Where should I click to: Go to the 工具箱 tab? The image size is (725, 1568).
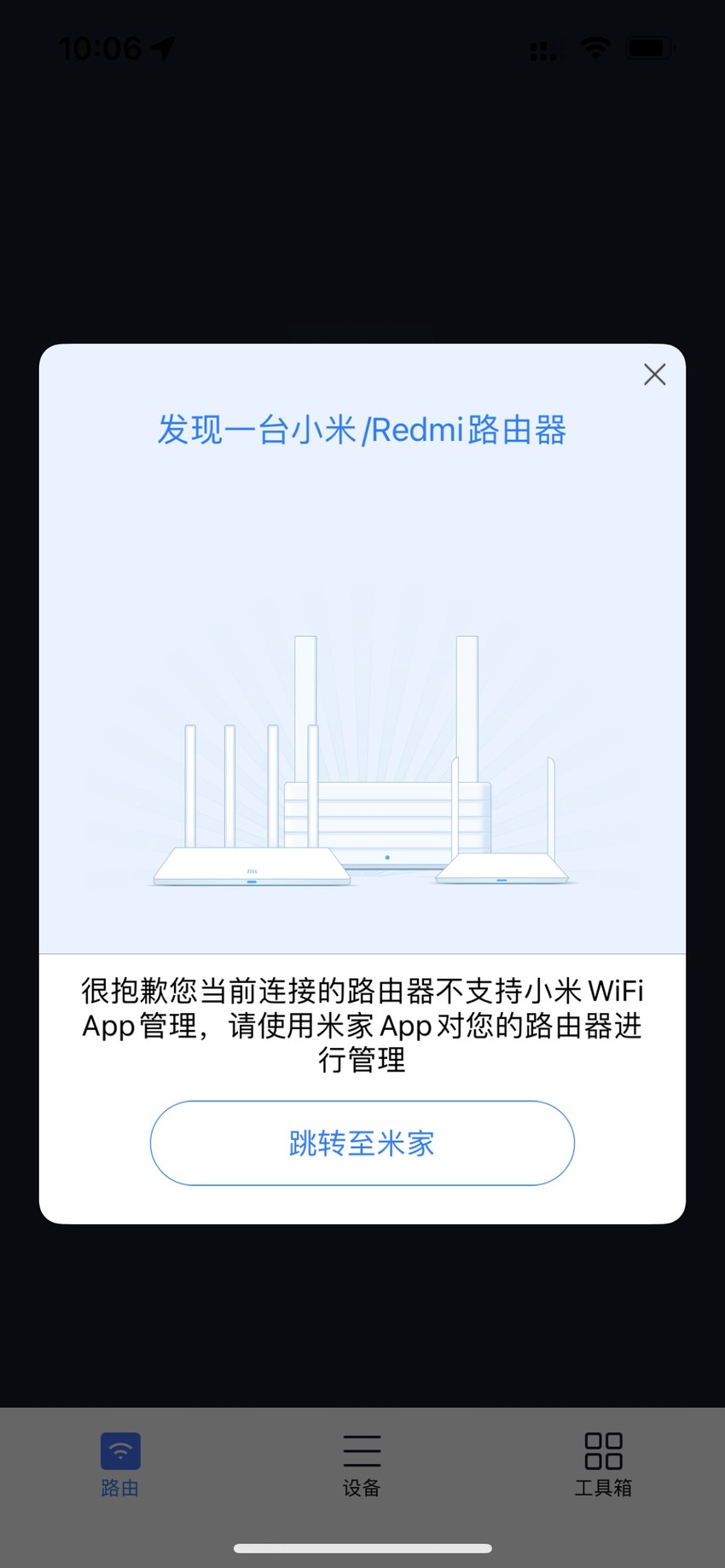603,1465
